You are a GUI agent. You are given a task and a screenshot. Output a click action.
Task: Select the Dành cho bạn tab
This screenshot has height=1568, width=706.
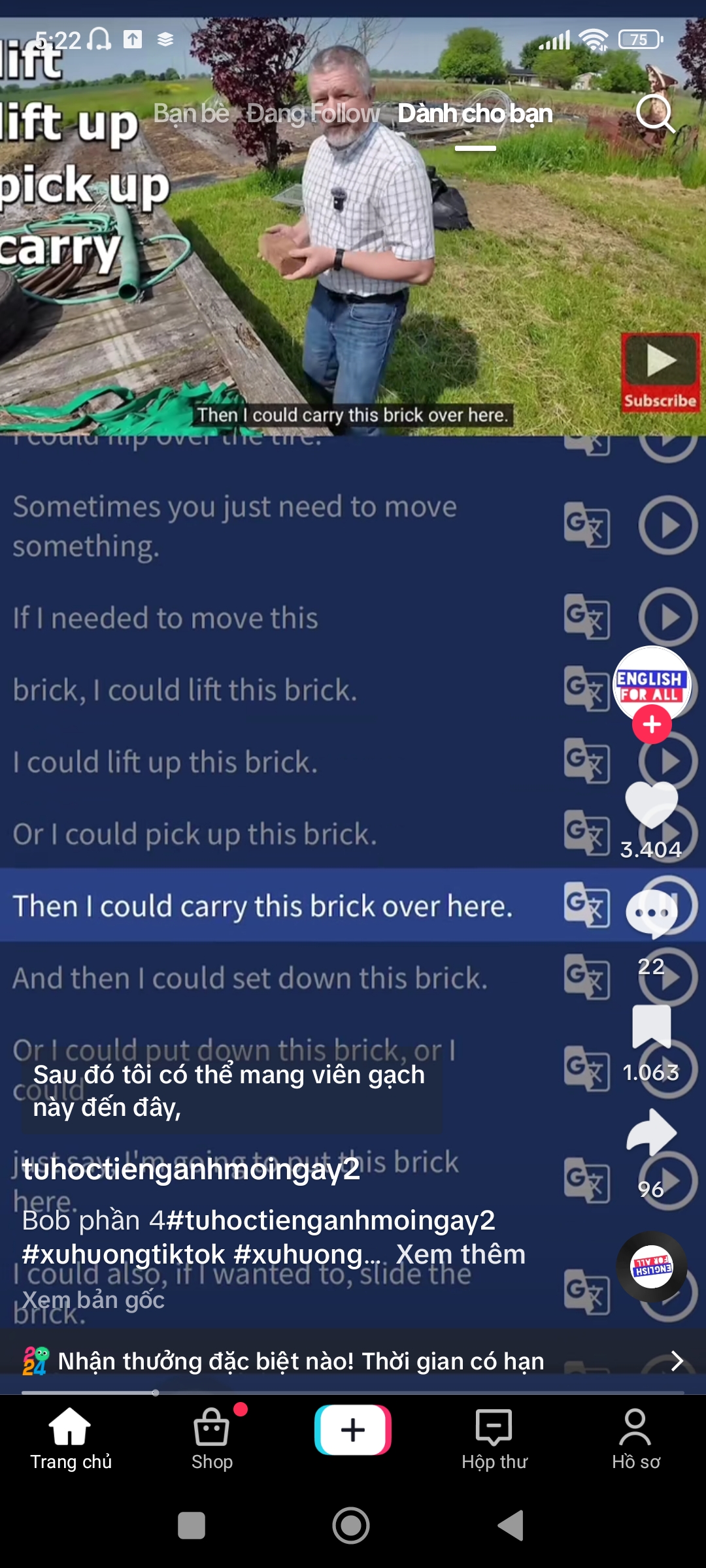pos(475,114)
